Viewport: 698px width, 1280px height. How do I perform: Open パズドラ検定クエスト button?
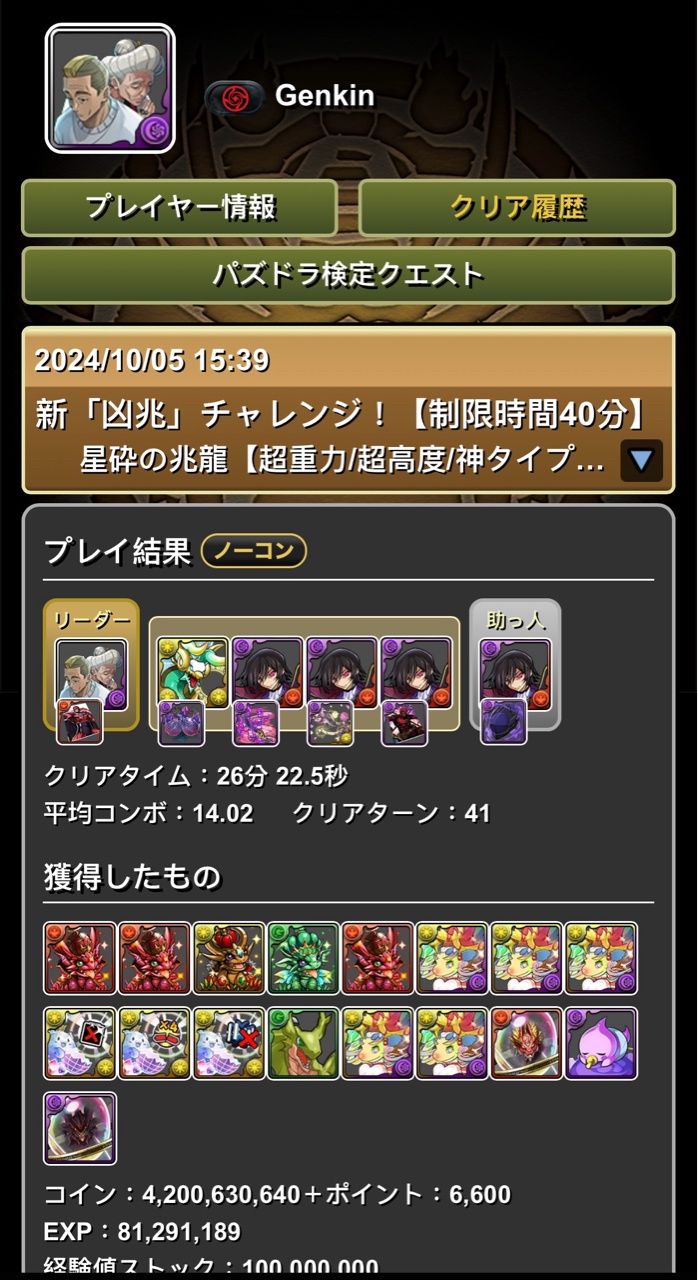pyautogui.click(x=348, y=275)
